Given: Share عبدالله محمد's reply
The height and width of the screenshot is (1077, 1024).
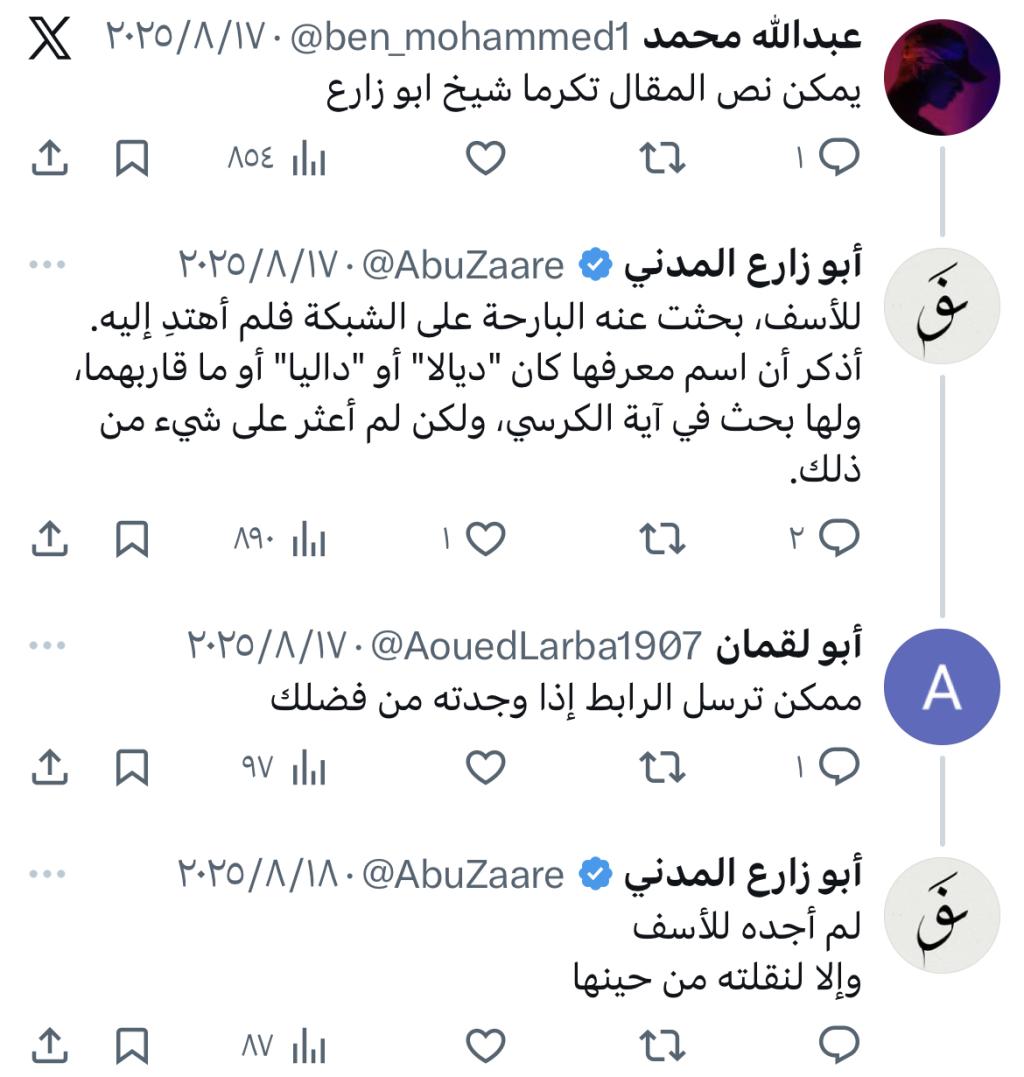Looking at the screenshot, I should click(x=48, y=157).
